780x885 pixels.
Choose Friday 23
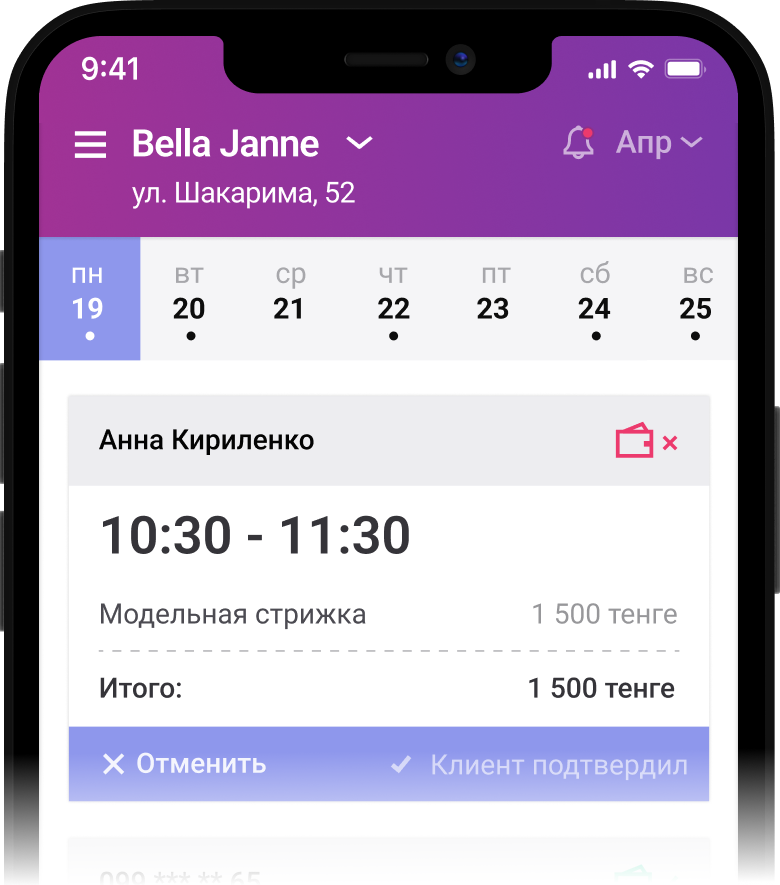[x=493, y=298]
